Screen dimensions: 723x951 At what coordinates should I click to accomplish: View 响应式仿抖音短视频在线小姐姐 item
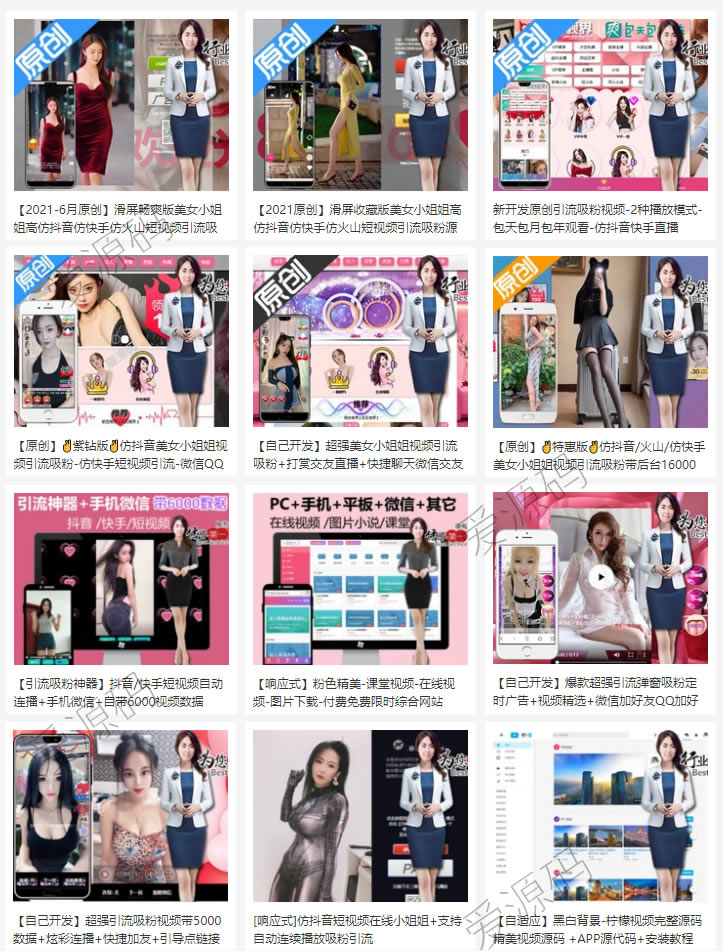[360, 815]
